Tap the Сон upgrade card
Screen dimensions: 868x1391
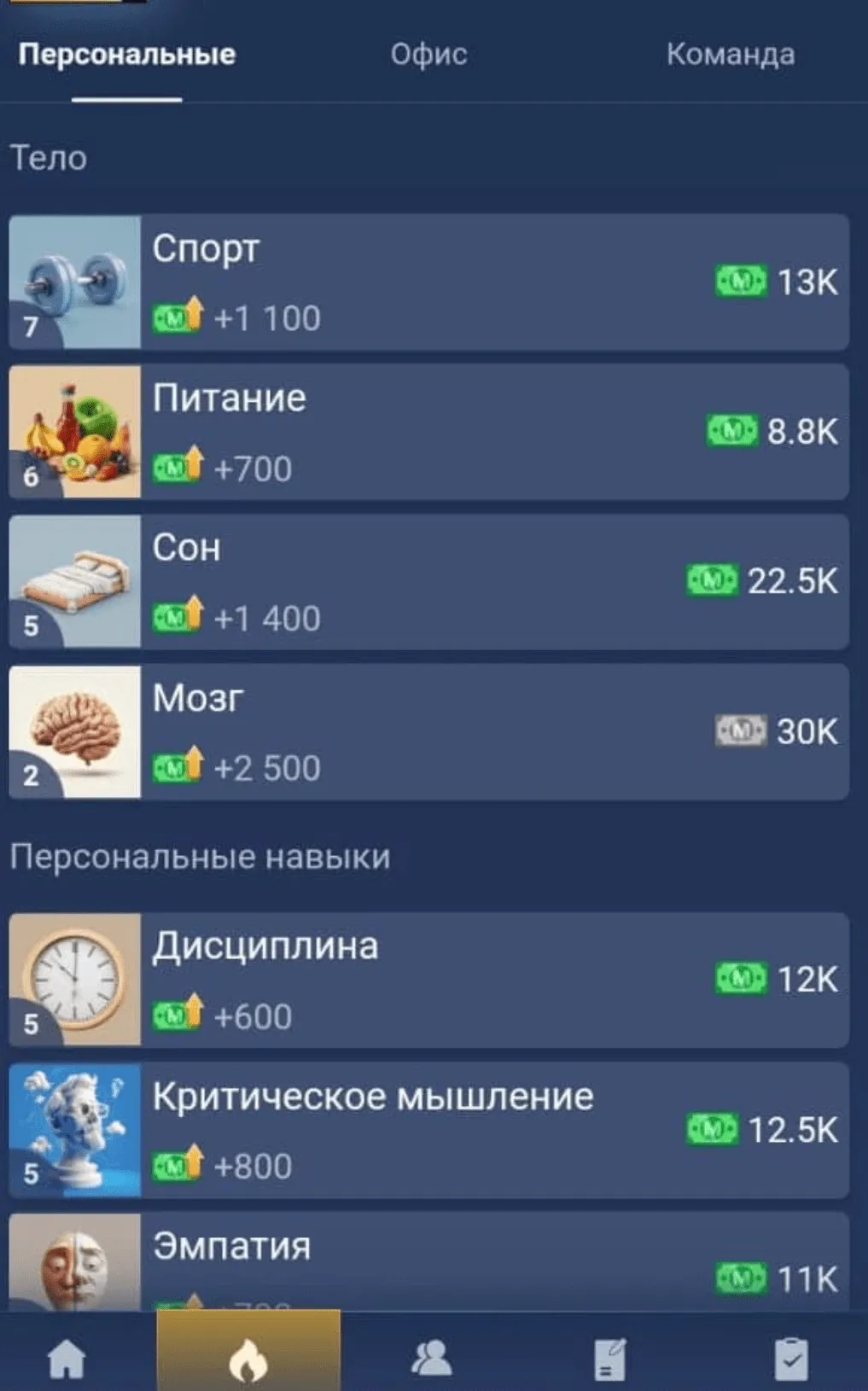click(428, 581)
